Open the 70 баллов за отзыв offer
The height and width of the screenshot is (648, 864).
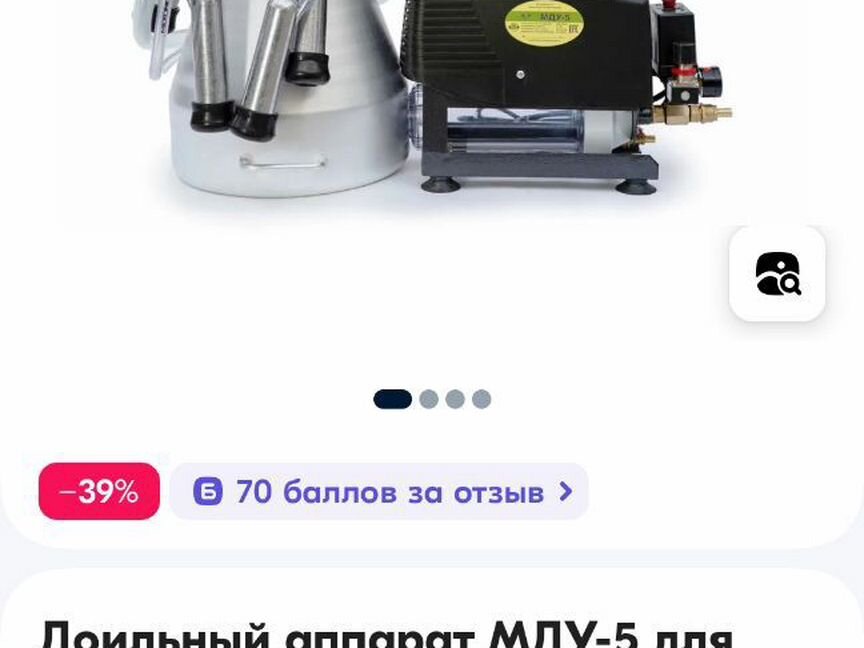click(379, 492)
